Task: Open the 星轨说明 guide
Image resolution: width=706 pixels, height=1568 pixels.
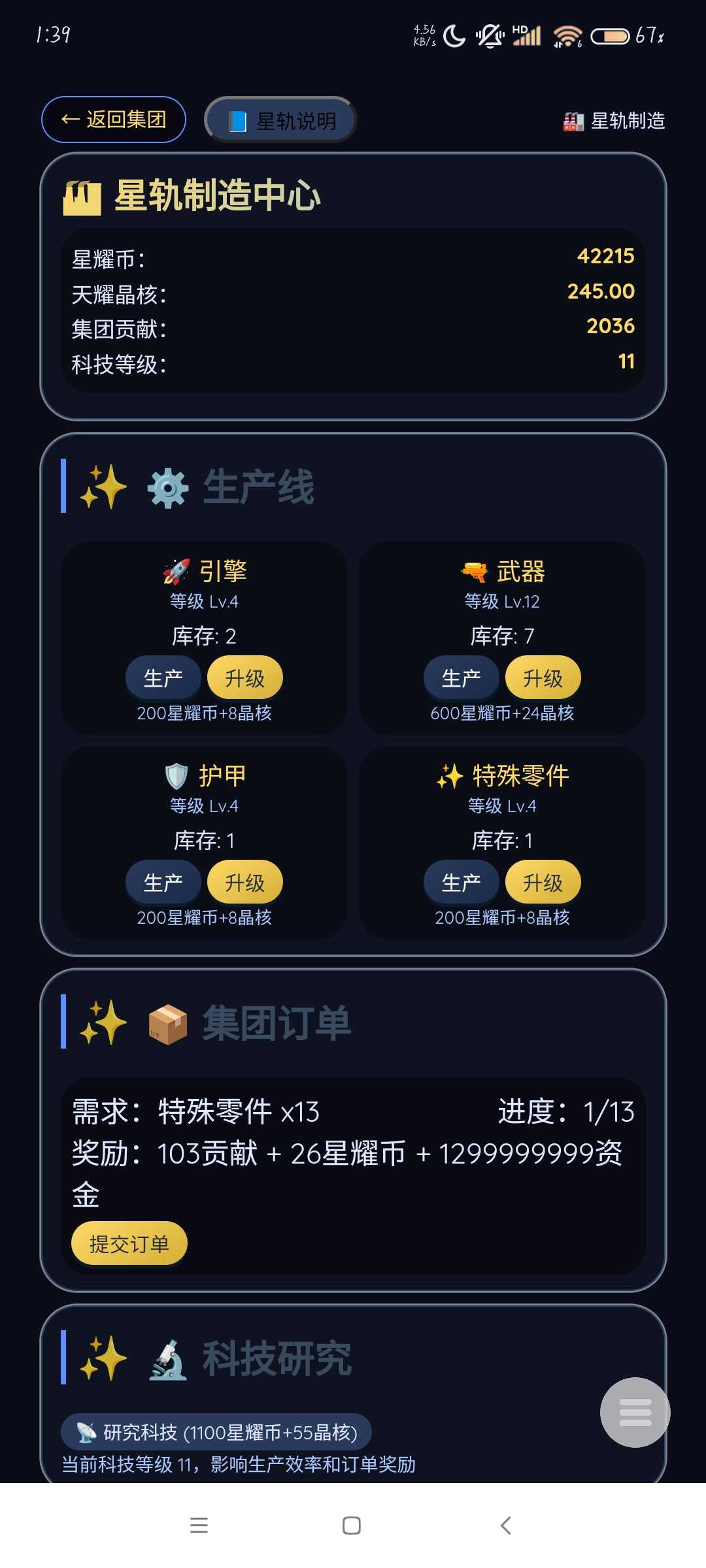Action: click(281, 120)
